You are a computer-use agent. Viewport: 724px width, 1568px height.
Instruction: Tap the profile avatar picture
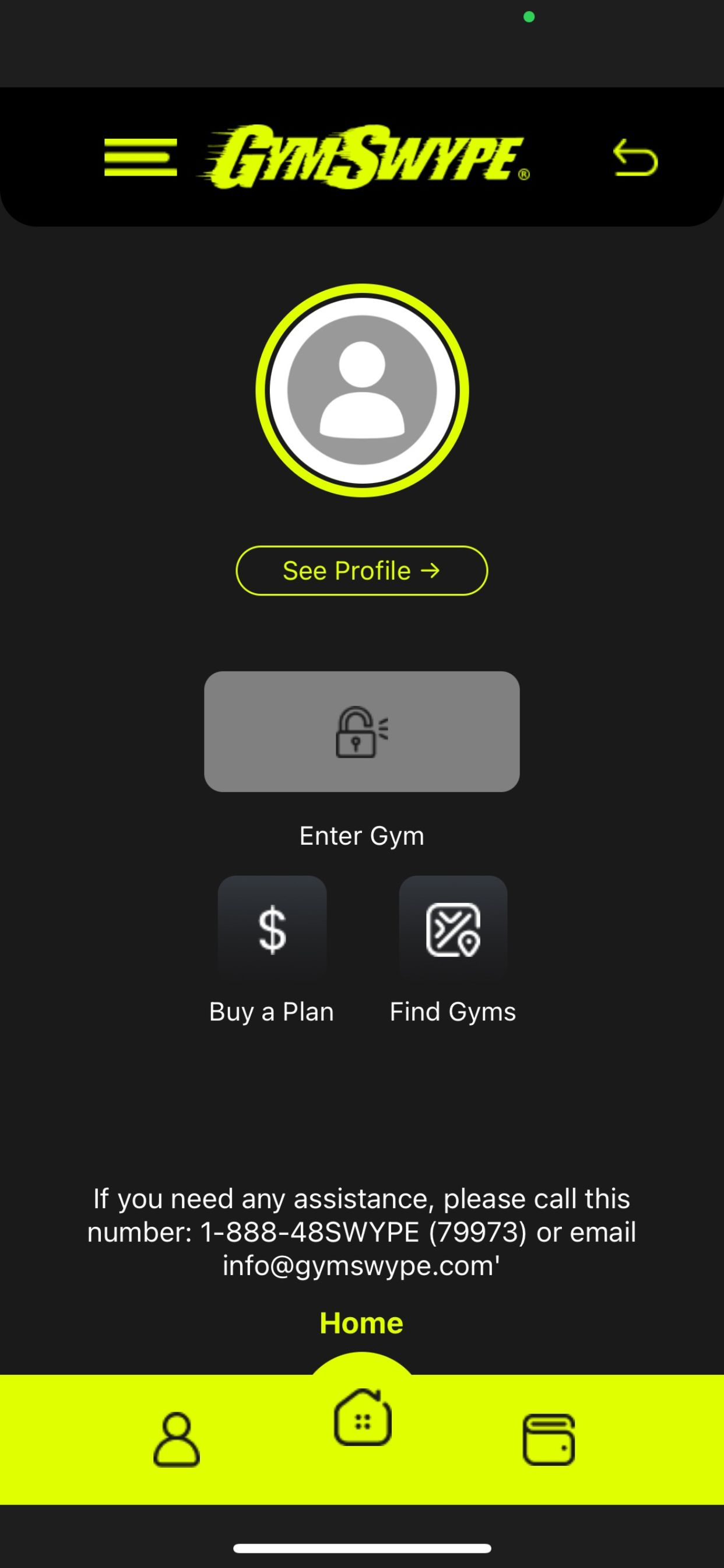click(x=362, y=390)
